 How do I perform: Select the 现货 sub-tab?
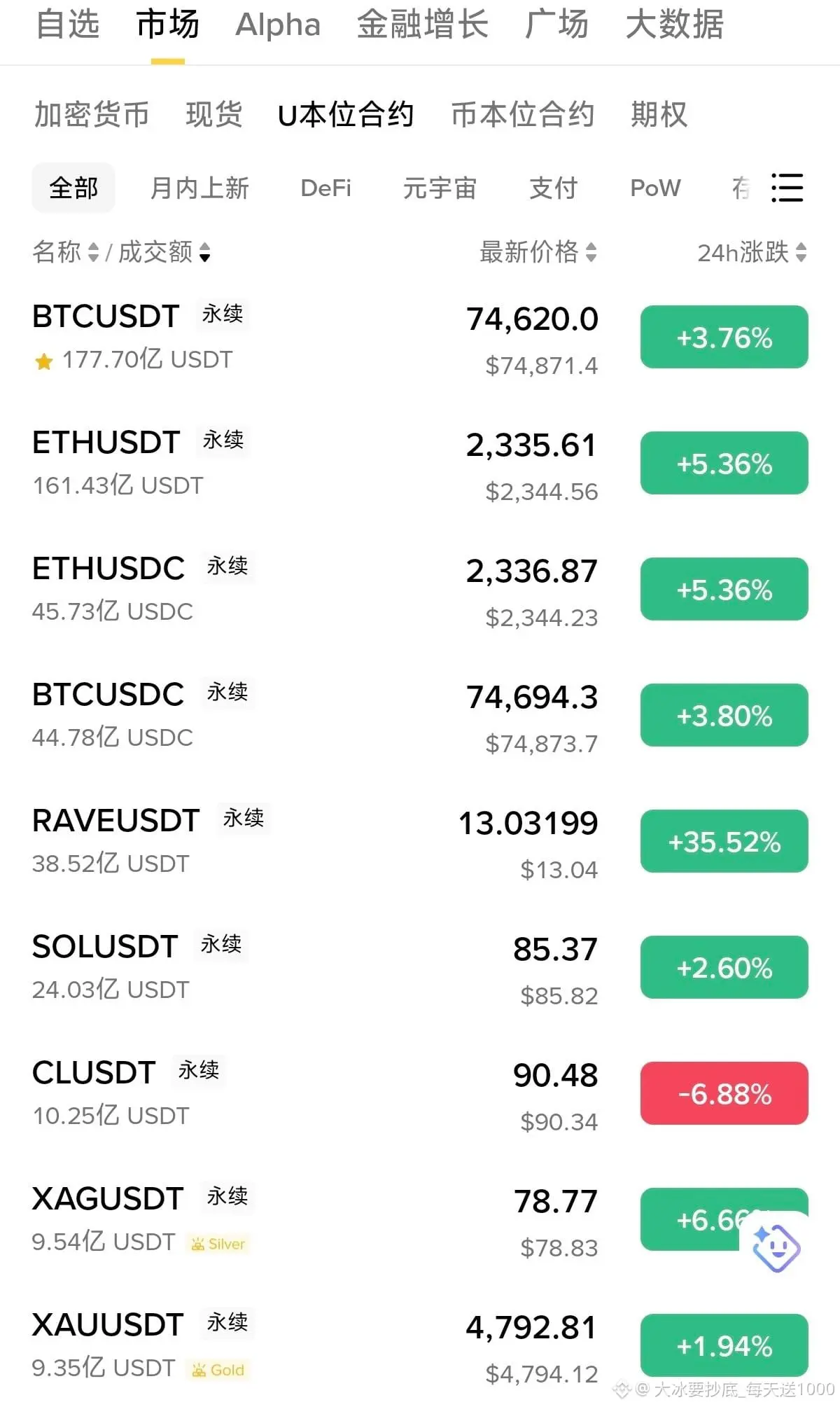pyautogui.click(x=214, y=114)
